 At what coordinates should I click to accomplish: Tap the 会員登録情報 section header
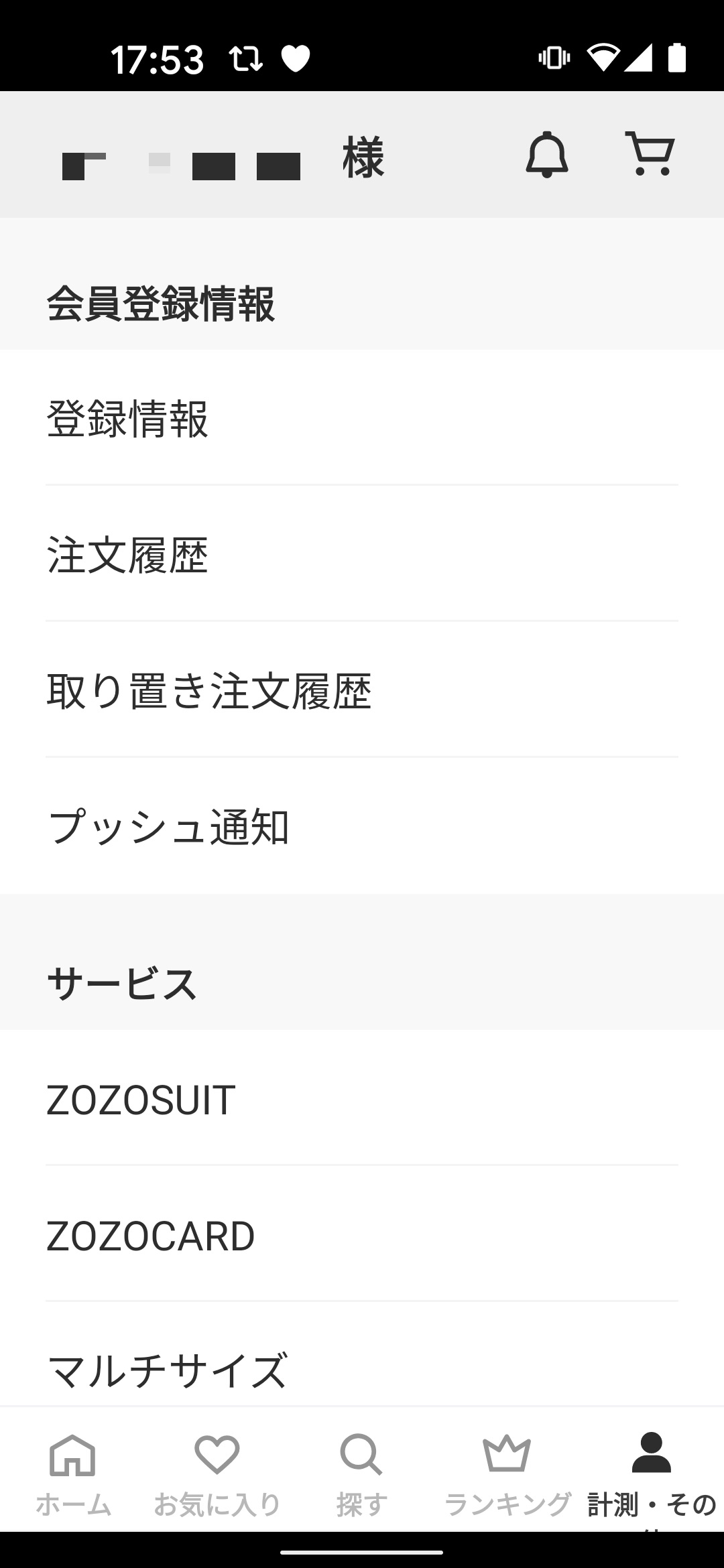click(161, 303)
